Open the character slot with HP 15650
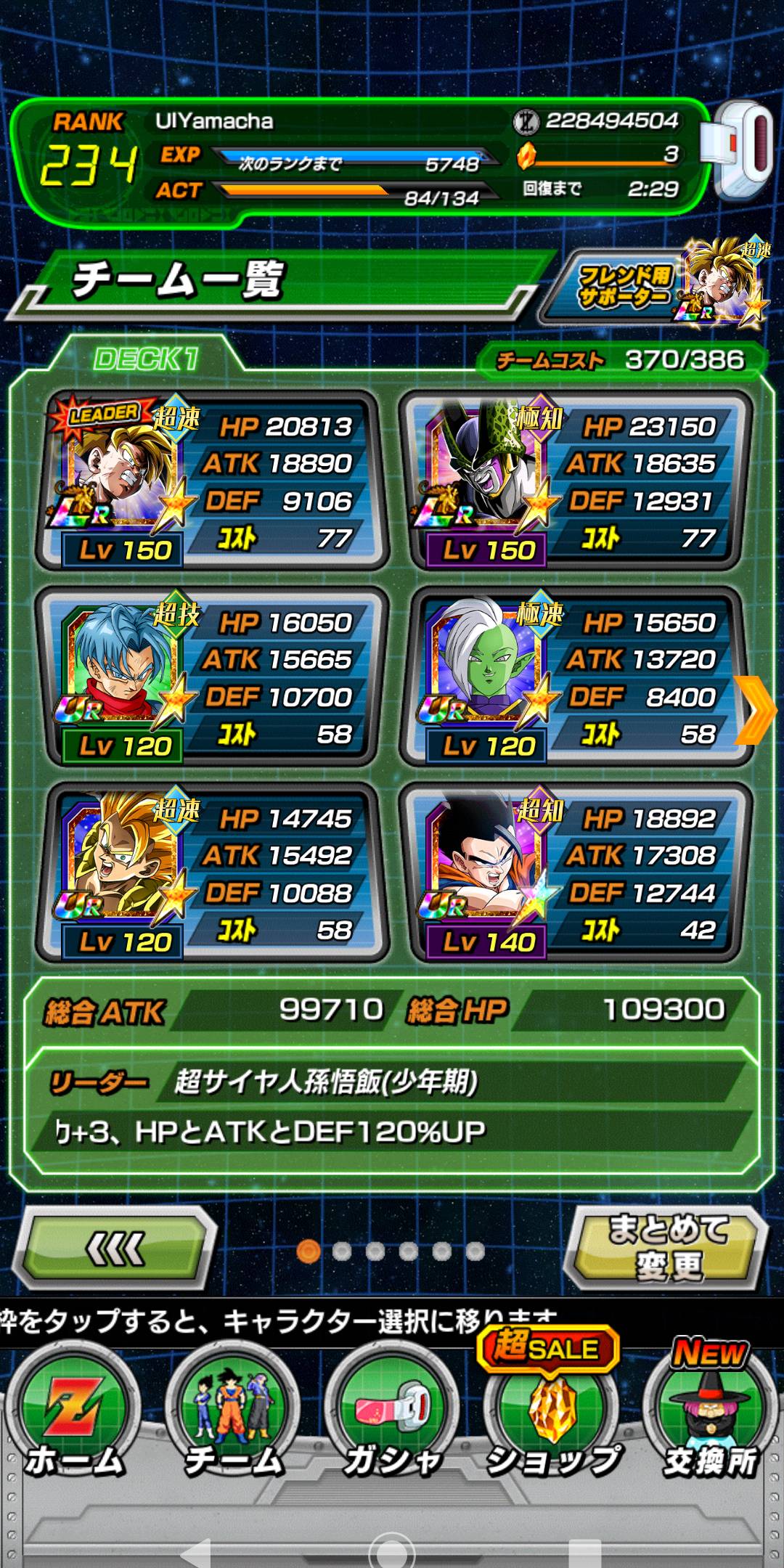 575,677
